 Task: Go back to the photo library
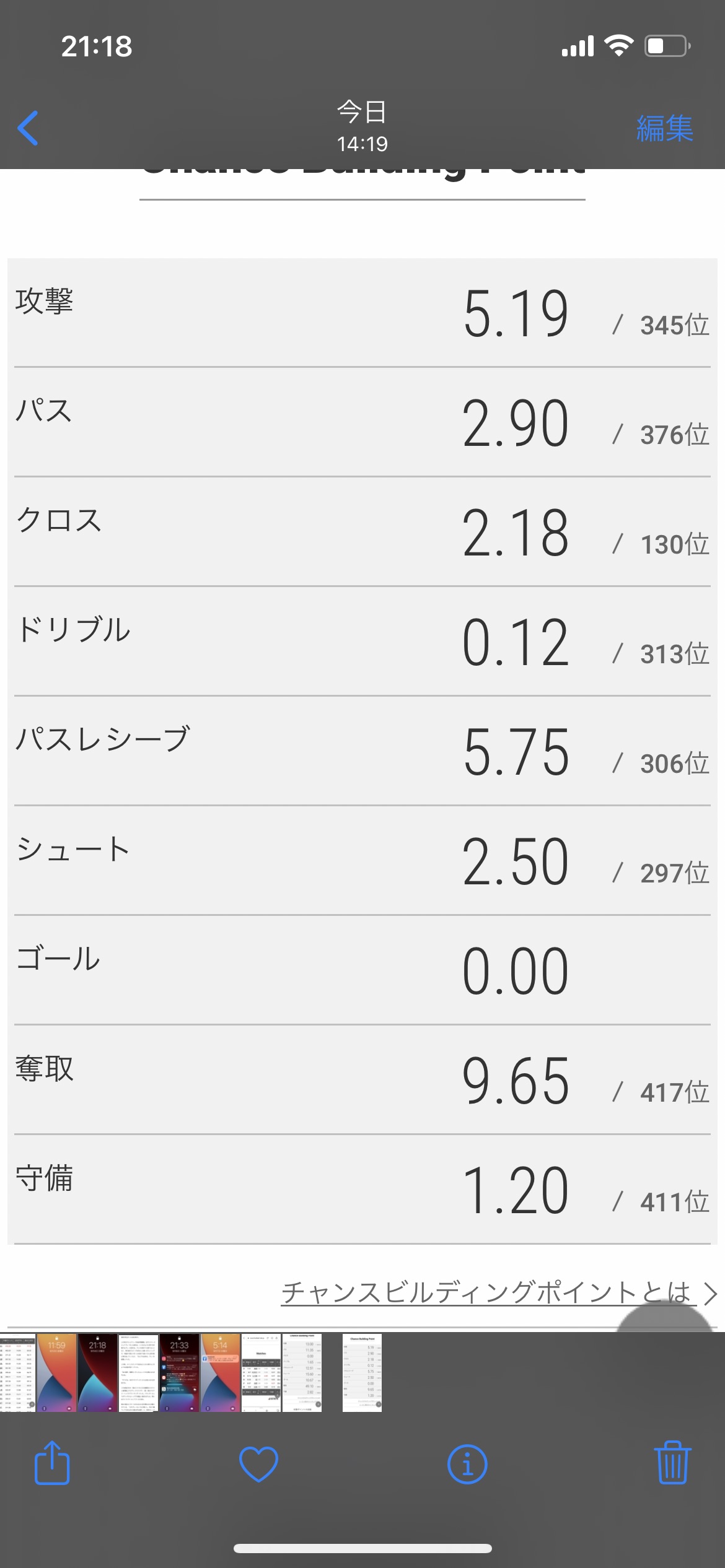pyautogui.click(x=29, y=128)
